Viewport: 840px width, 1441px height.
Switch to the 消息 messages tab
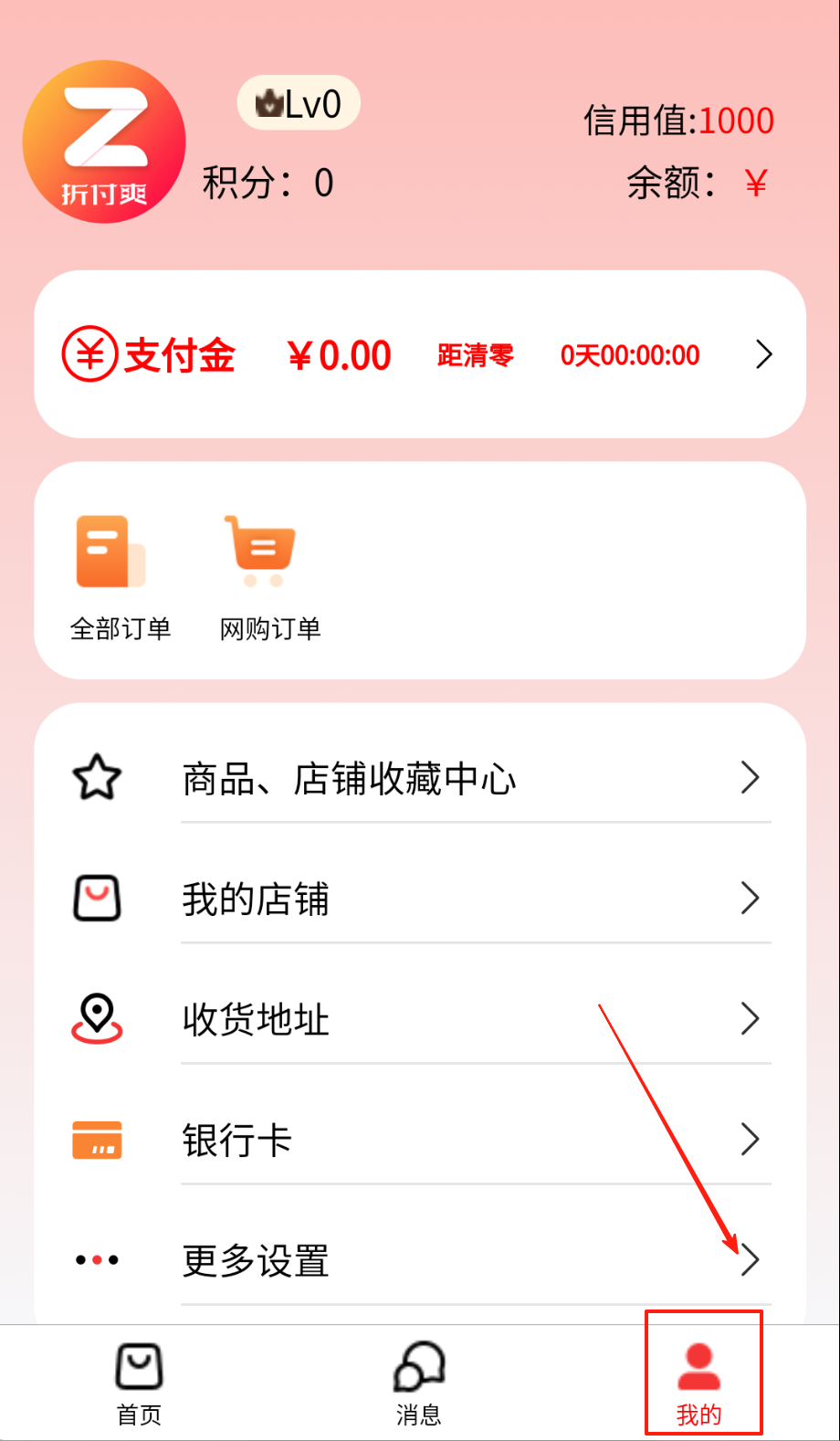(419, 1383)
